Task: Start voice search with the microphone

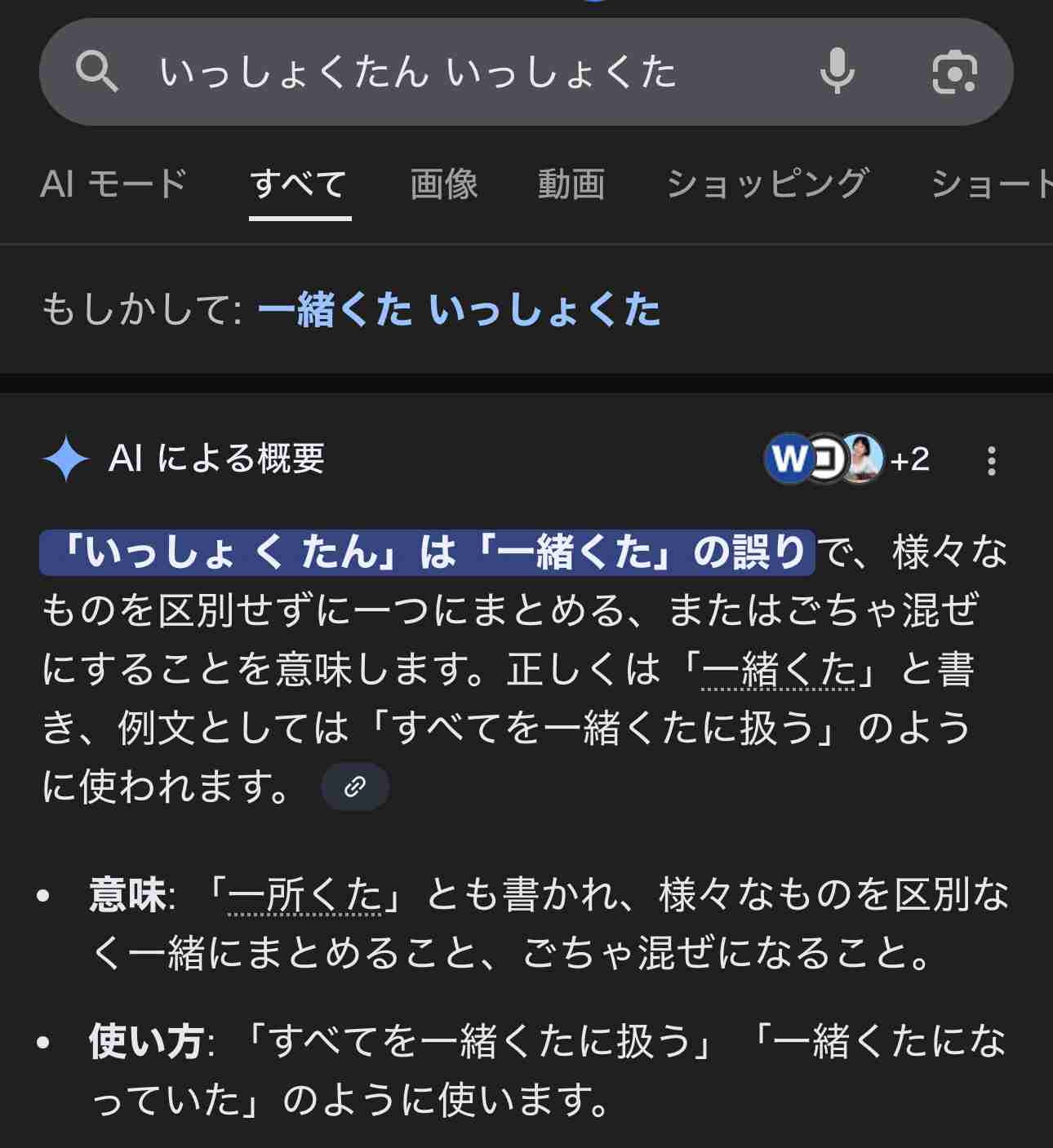Action: coord(837,72)
